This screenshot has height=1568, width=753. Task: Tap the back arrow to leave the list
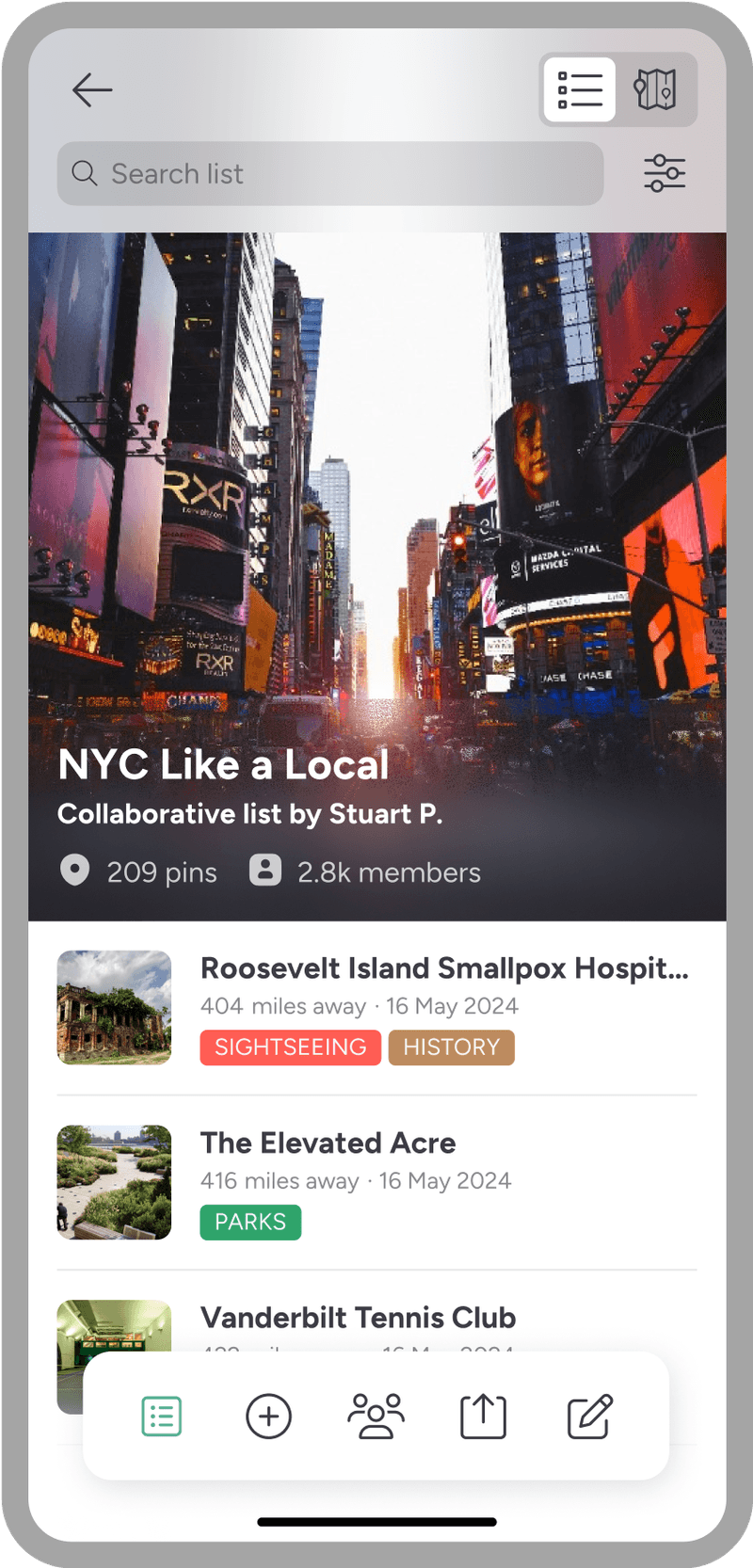(x=91, y=89)
